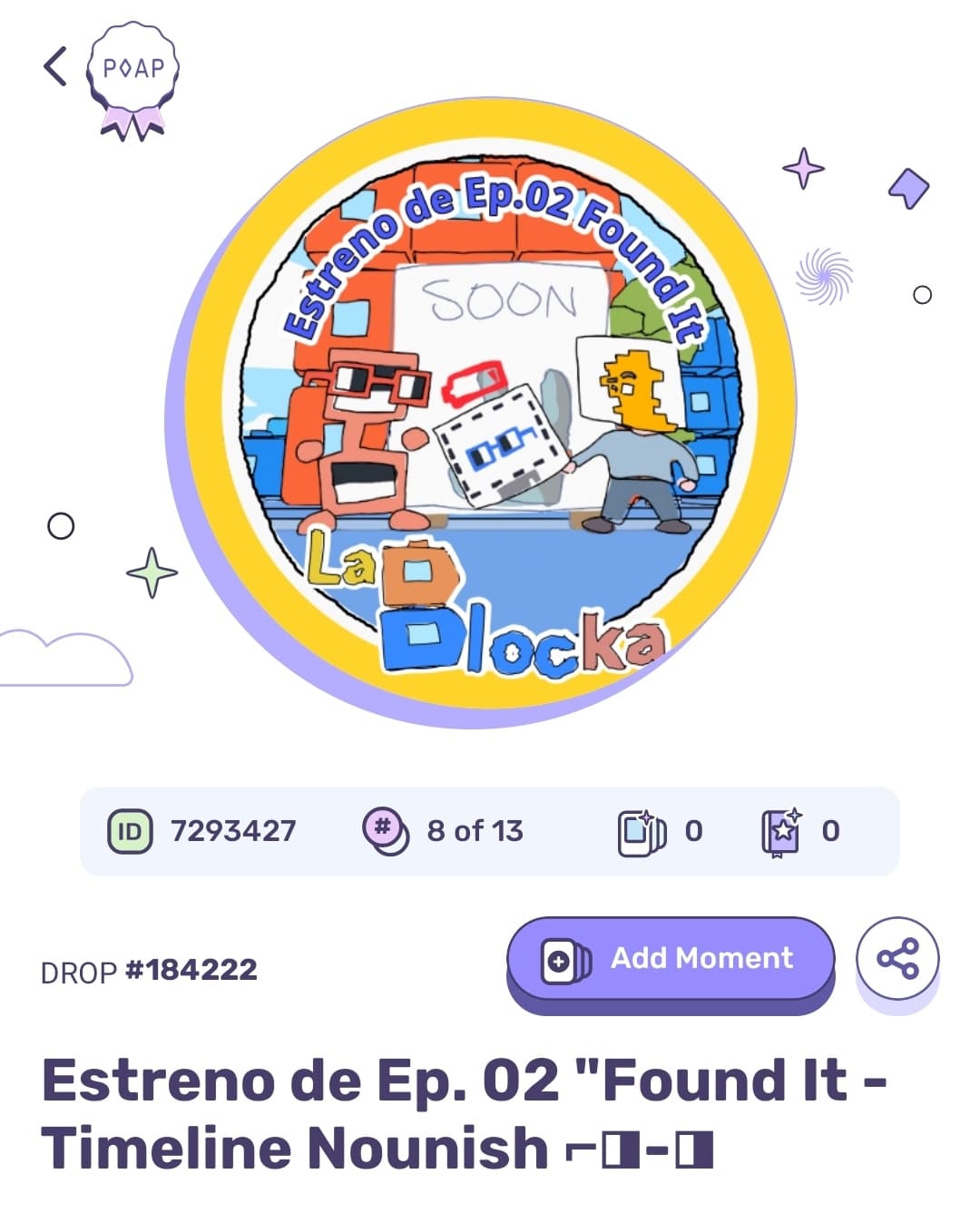
Task: Tap the back chevron arrow
Action: click(x=54, y=67)
